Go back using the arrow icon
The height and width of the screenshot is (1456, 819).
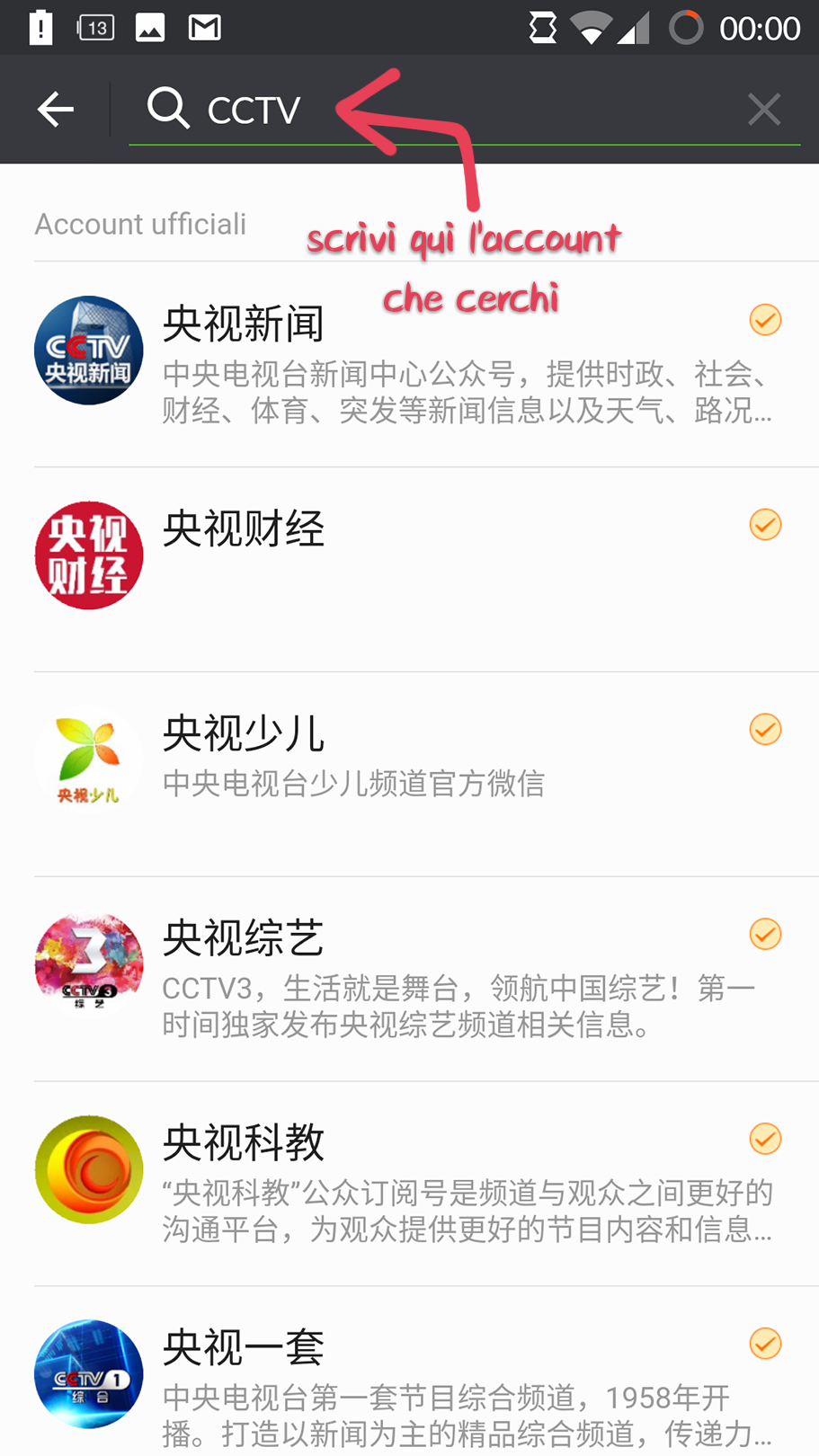coord(56,110)
